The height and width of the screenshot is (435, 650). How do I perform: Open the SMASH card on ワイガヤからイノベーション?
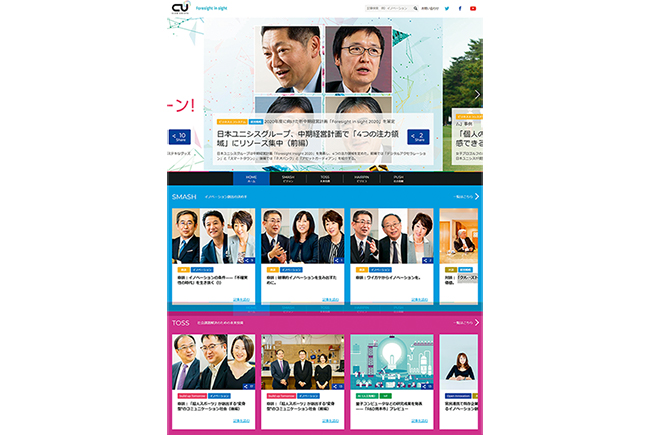pos(391,278)
